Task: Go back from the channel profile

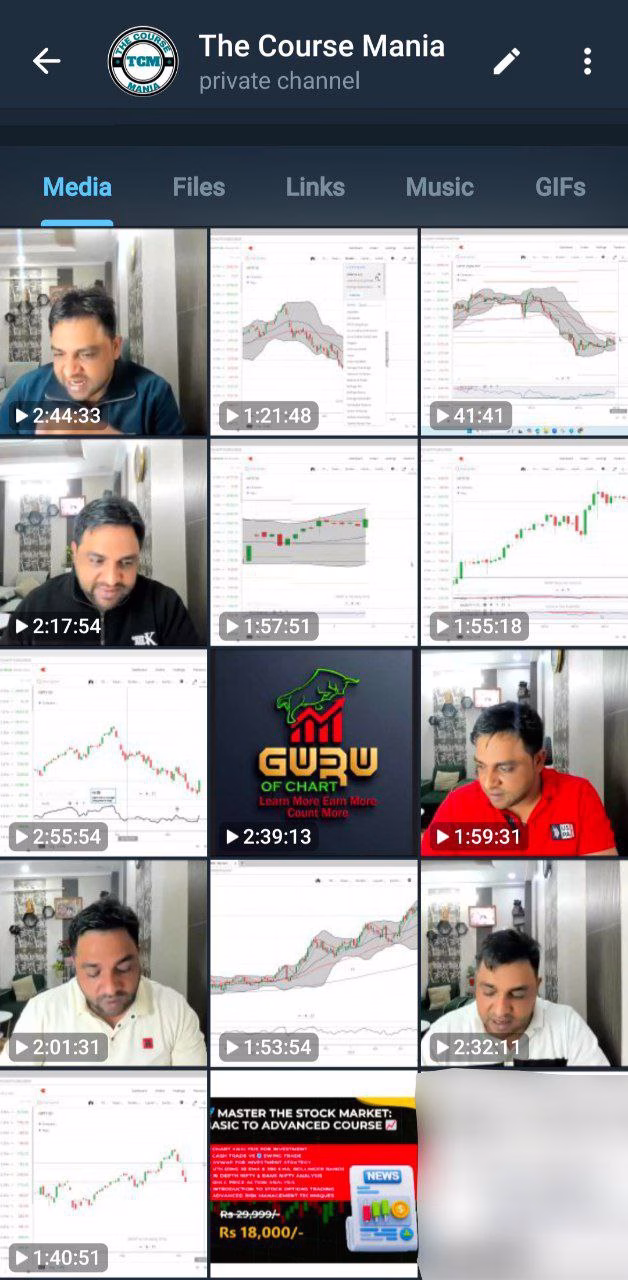Action: click(x=46, y=62)
